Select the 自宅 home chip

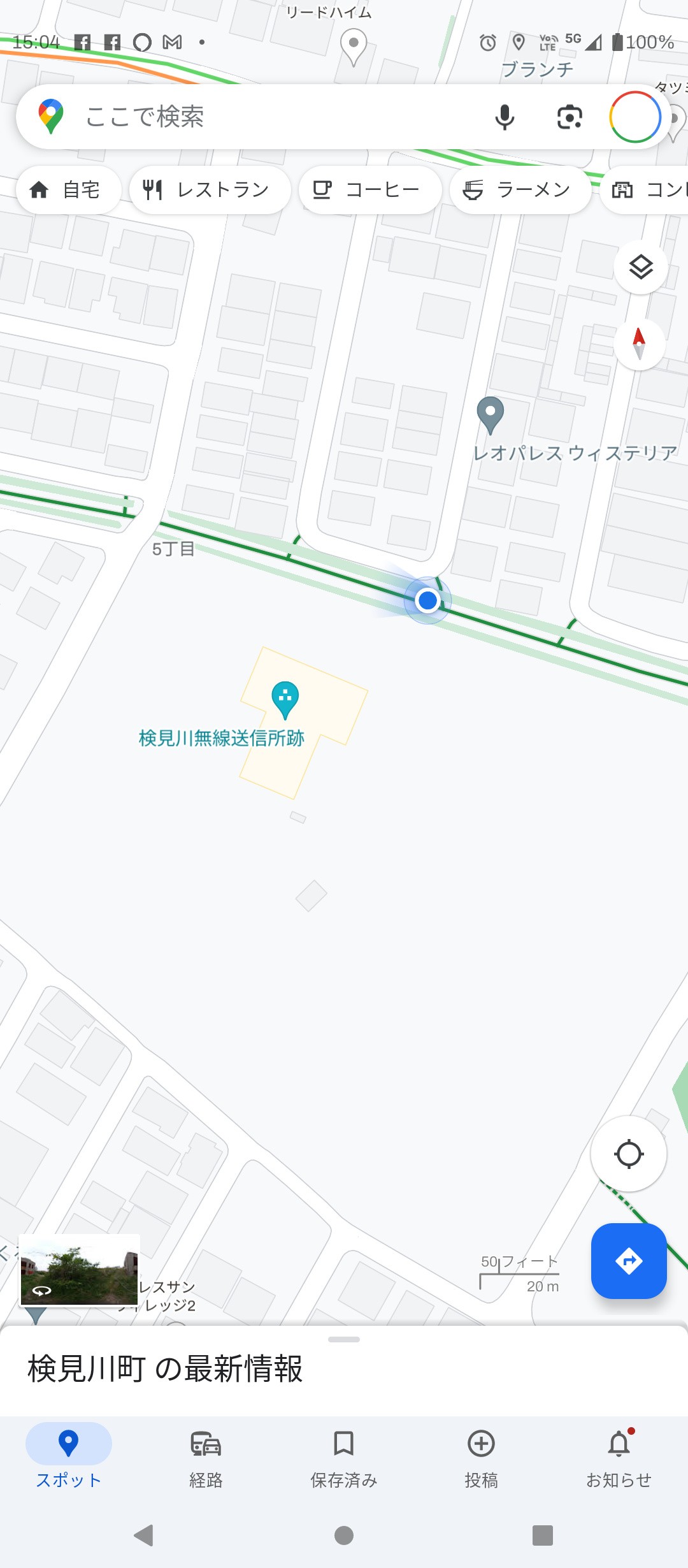point(68,190)
